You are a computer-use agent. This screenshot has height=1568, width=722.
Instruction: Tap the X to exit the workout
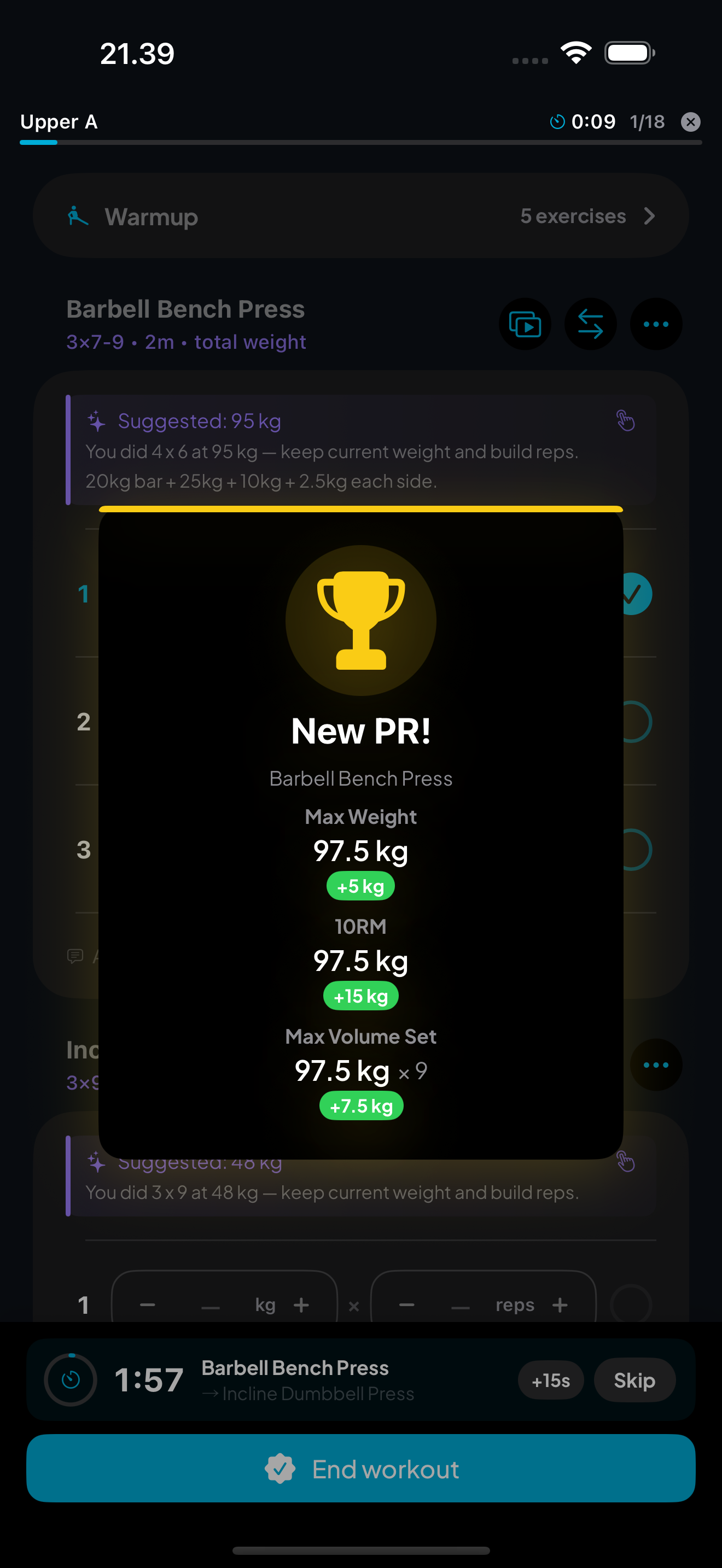tap(690, 122)
